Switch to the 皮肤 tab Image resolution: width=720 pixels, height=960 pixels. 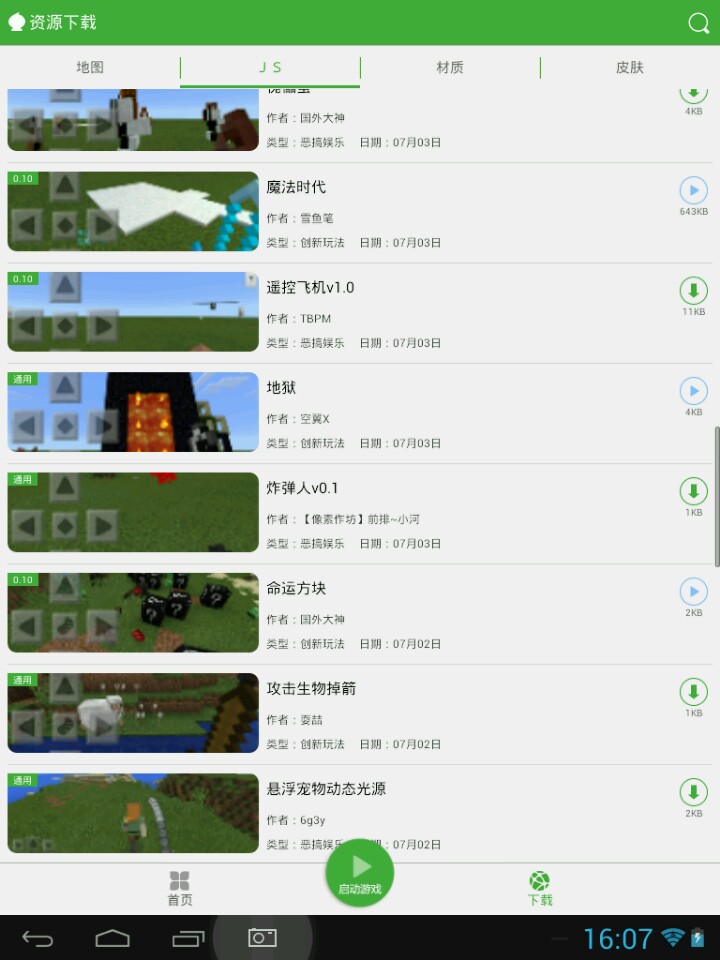[x=630, y=67]
